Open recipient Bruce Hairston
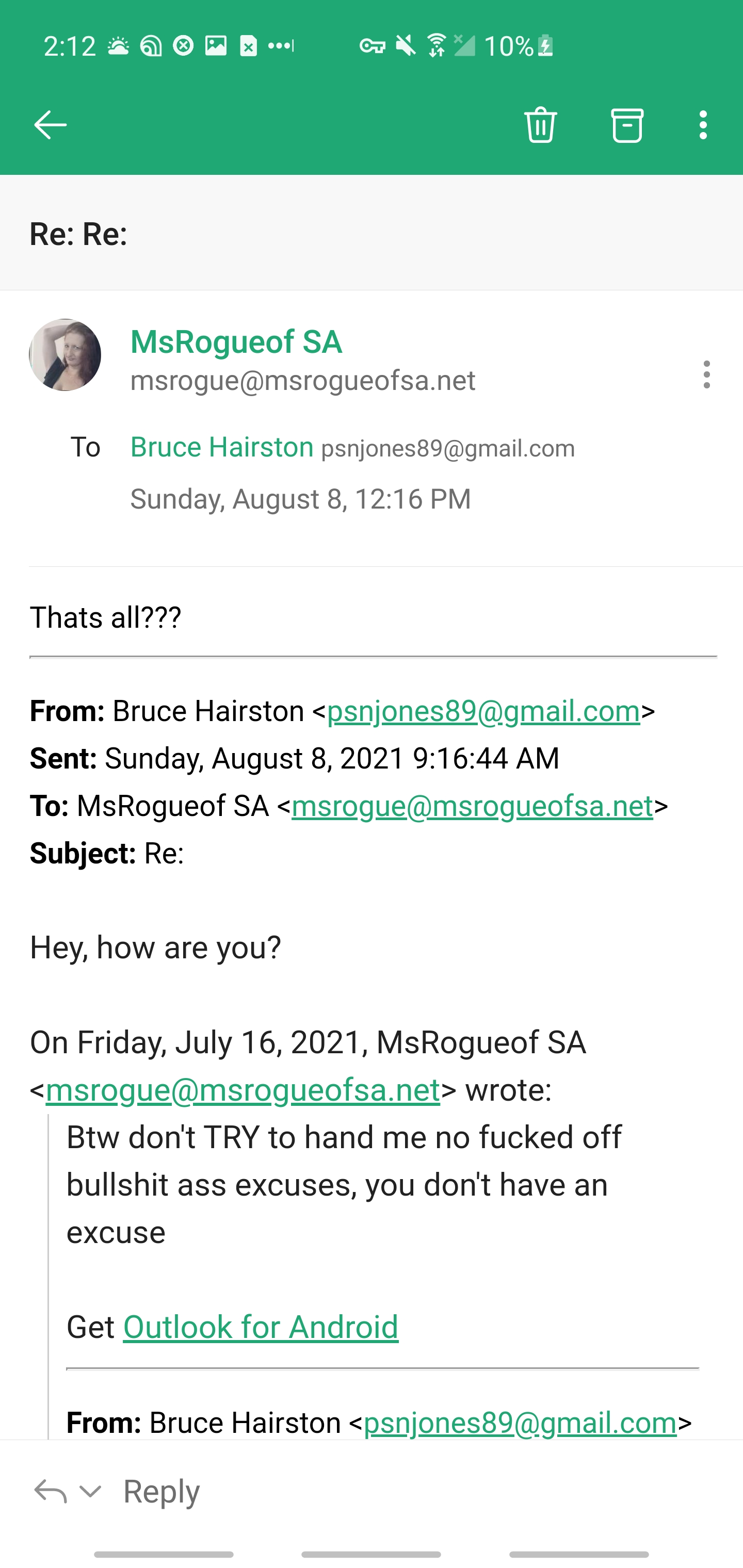 click(x=222, y=447)
